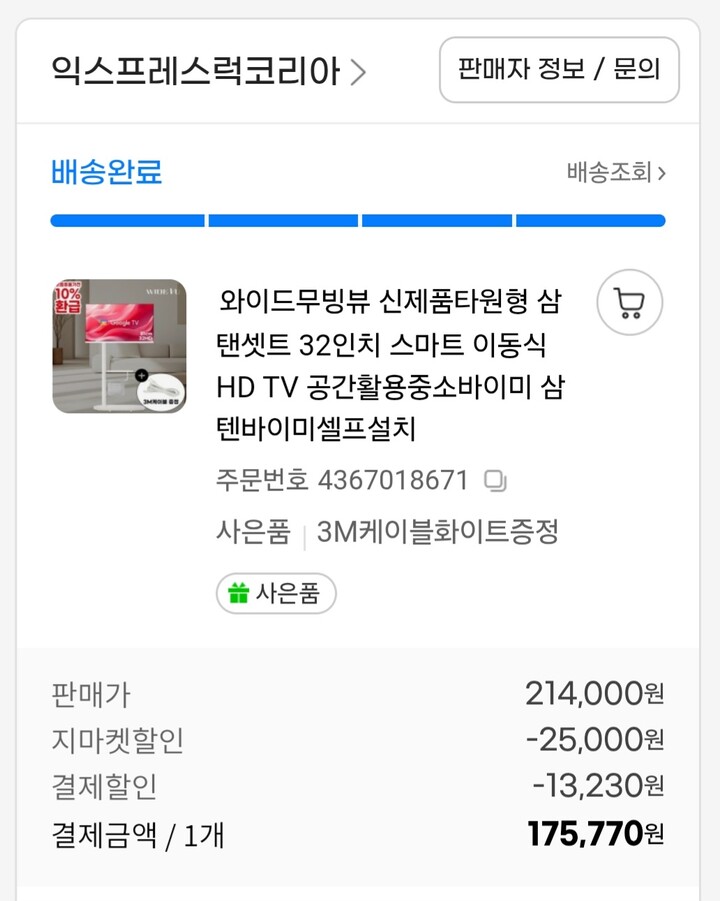This screenshot has width=720, height=901.
Task: Click the 판매자 정보 / 문의 button
Action: (559, 70)
